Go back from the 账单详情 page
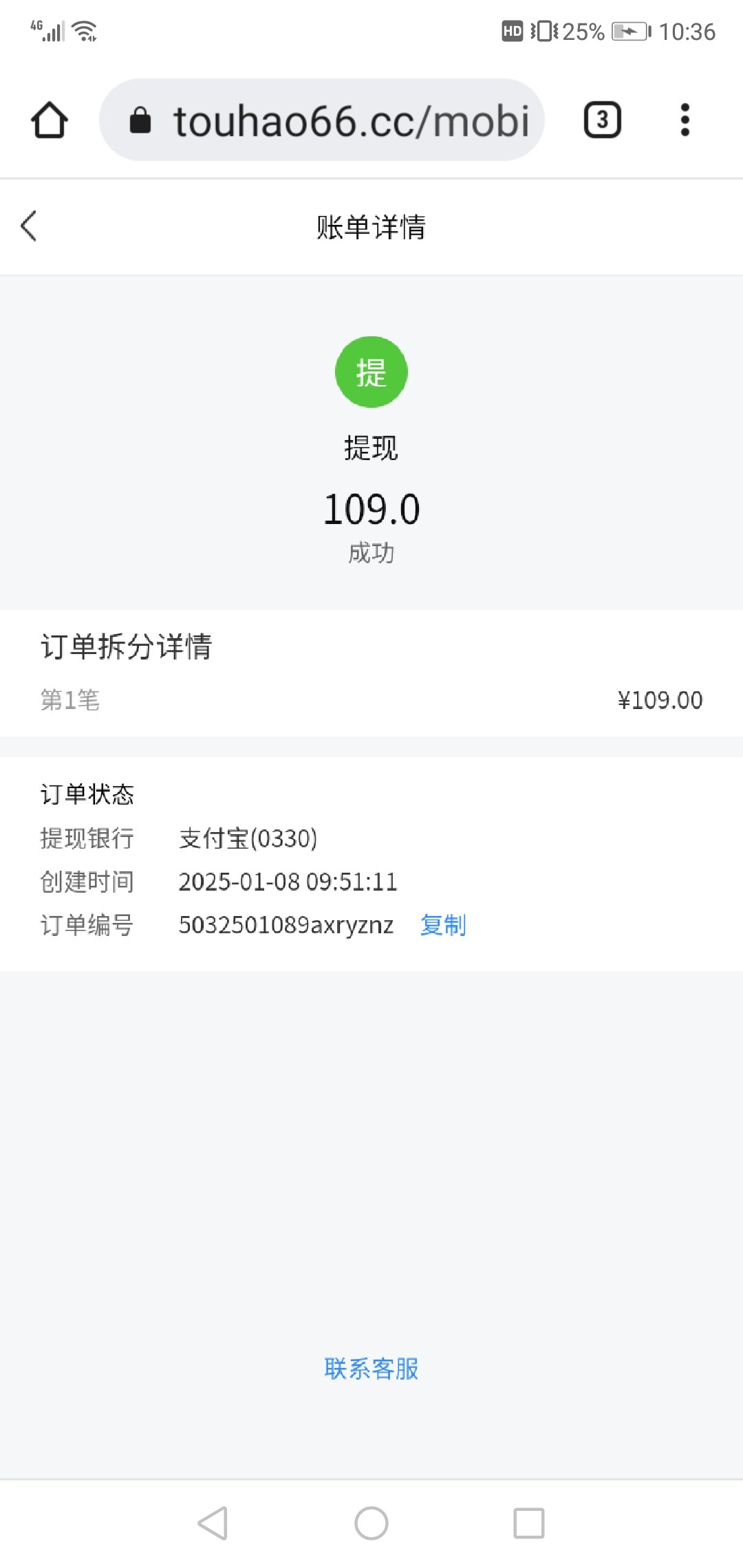Viewport: 743px width, 1568px height. pos(28,226)
